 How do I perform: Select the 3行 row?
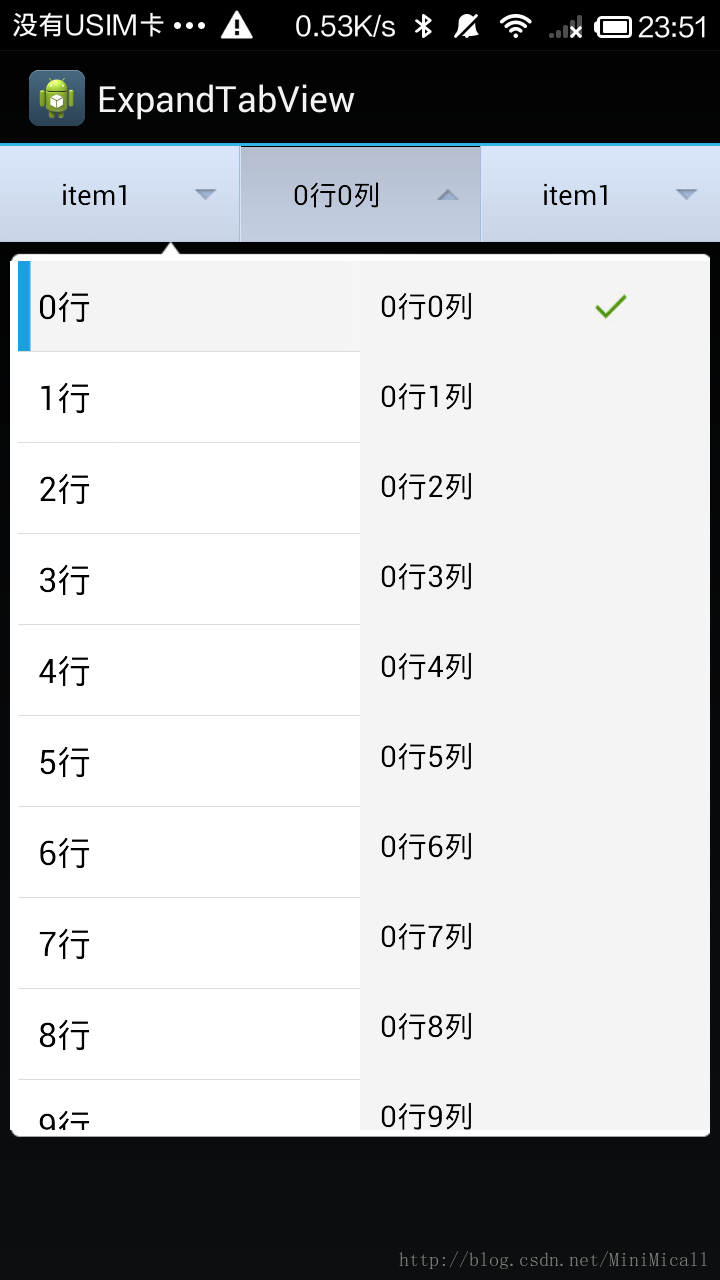click(189, 580)
